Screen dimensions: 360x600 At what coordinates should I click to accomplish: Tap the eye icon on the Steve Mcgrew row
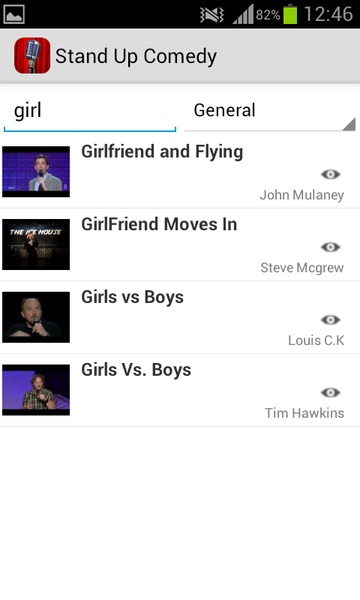(331, 247)
